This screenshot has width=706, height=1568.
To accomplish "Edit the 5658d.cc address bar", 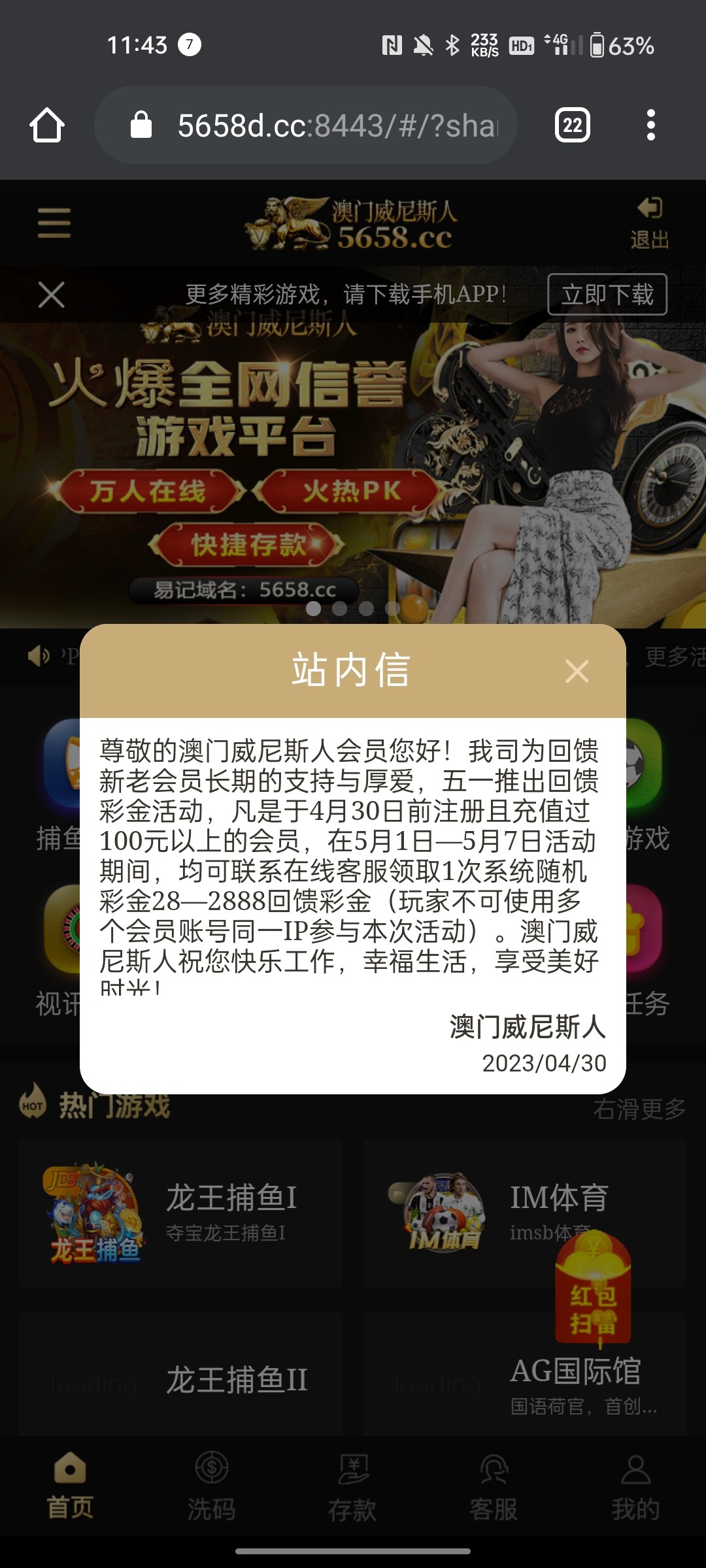I will click(x=327, y=125).
